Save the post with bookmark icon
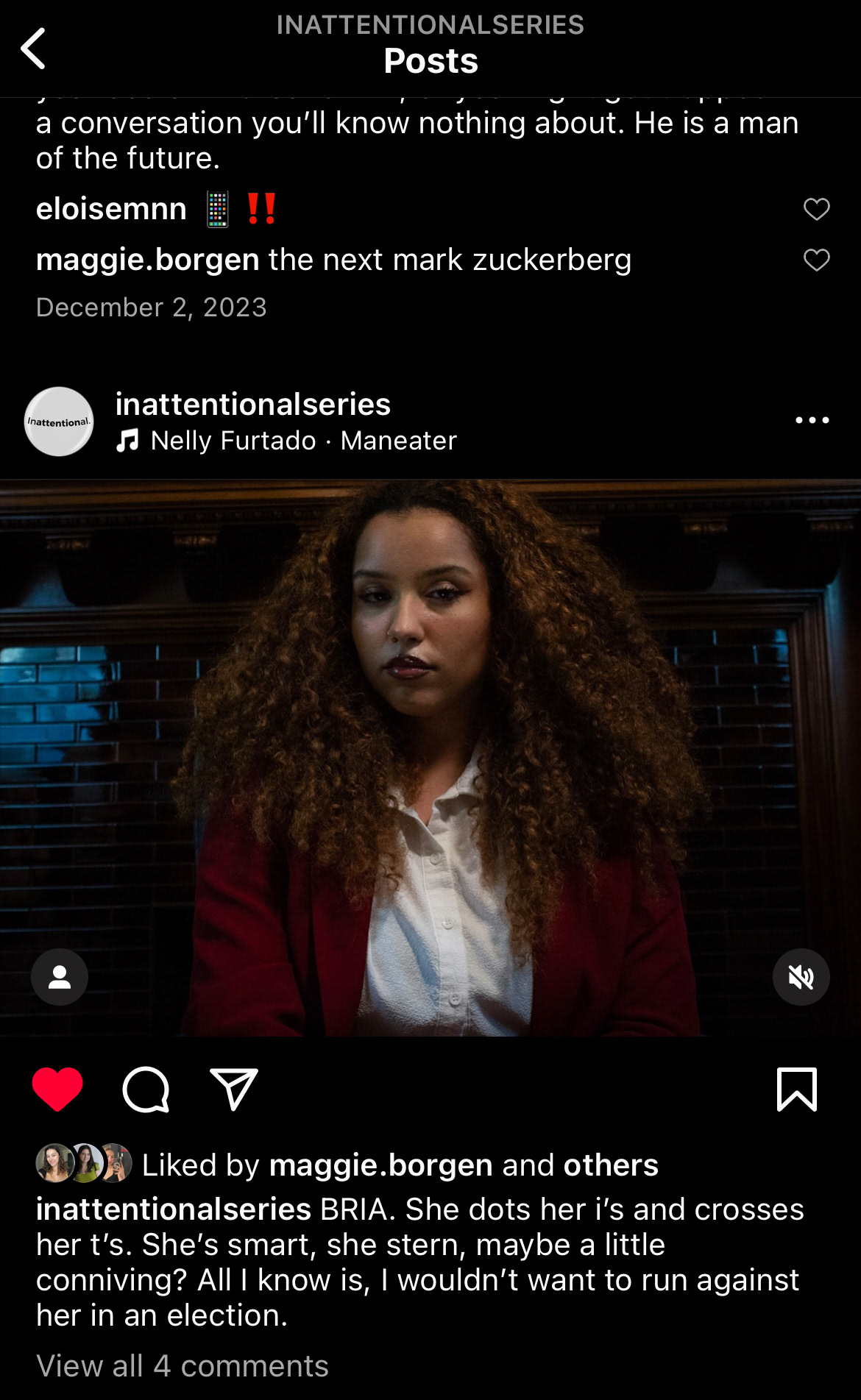 [797, 1089]
